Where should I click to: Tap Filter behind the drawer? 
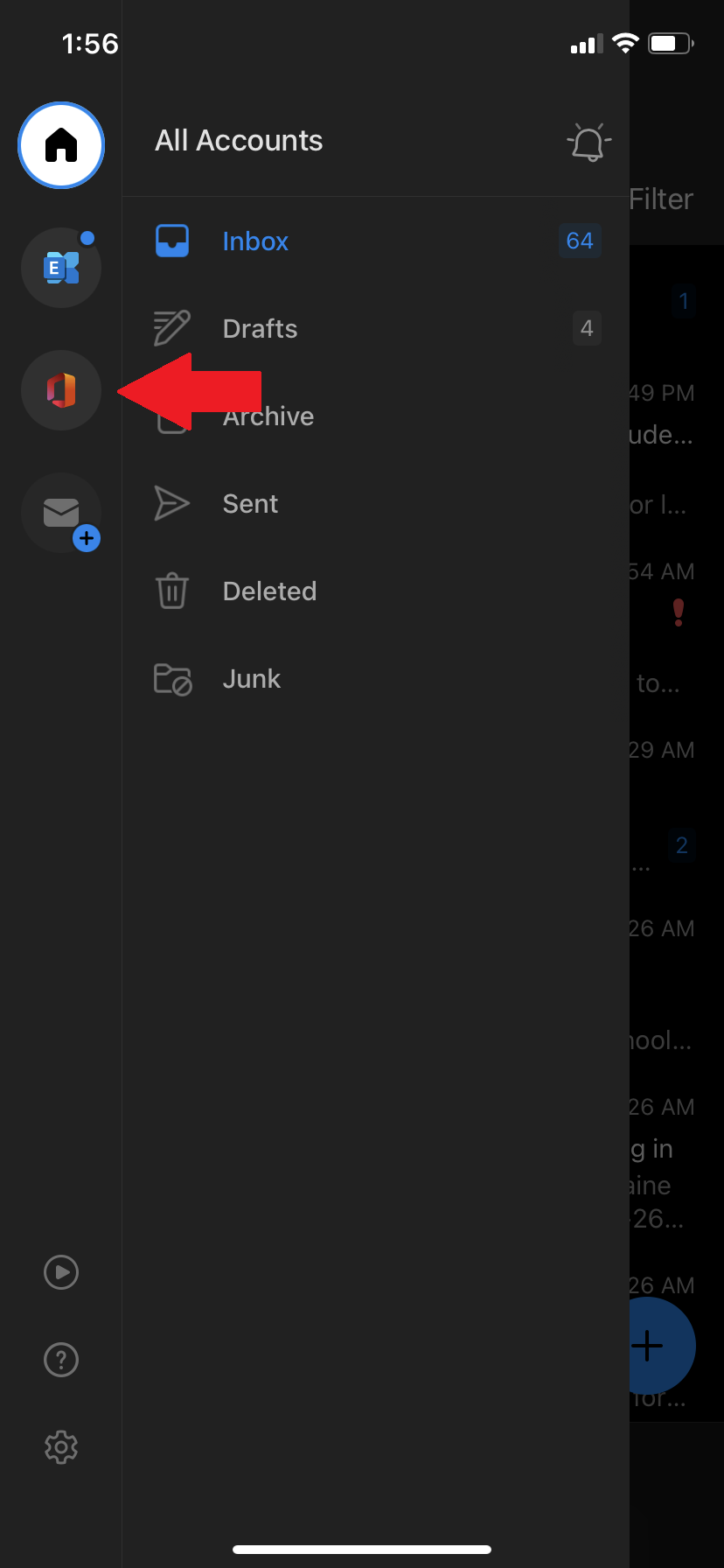pyautogui.click(x=661, y=199)
